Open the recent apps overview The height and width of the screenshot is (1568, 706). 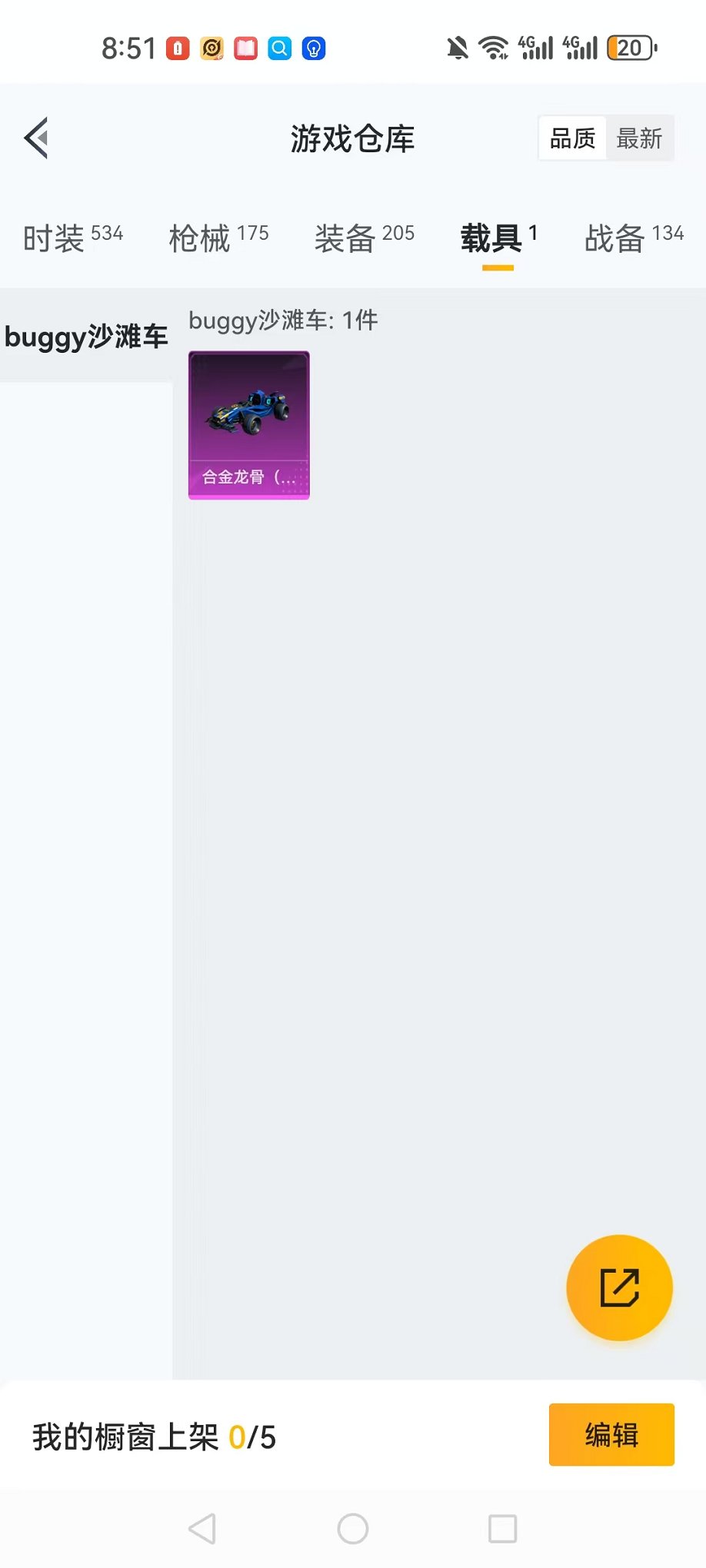[503, 1529]
